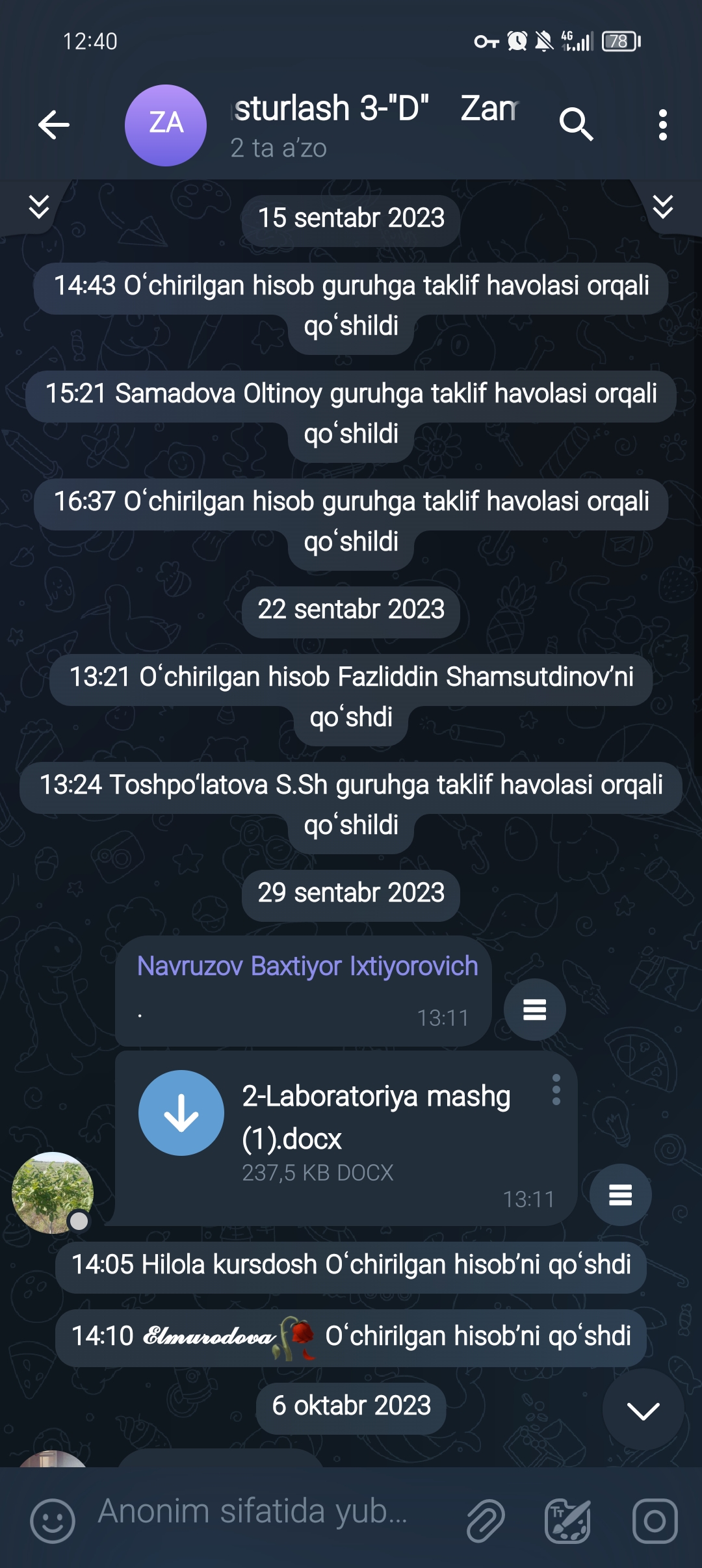Go back to the chat list
The height and width of the screenshot is (1568, 702).
coord(54,125)
